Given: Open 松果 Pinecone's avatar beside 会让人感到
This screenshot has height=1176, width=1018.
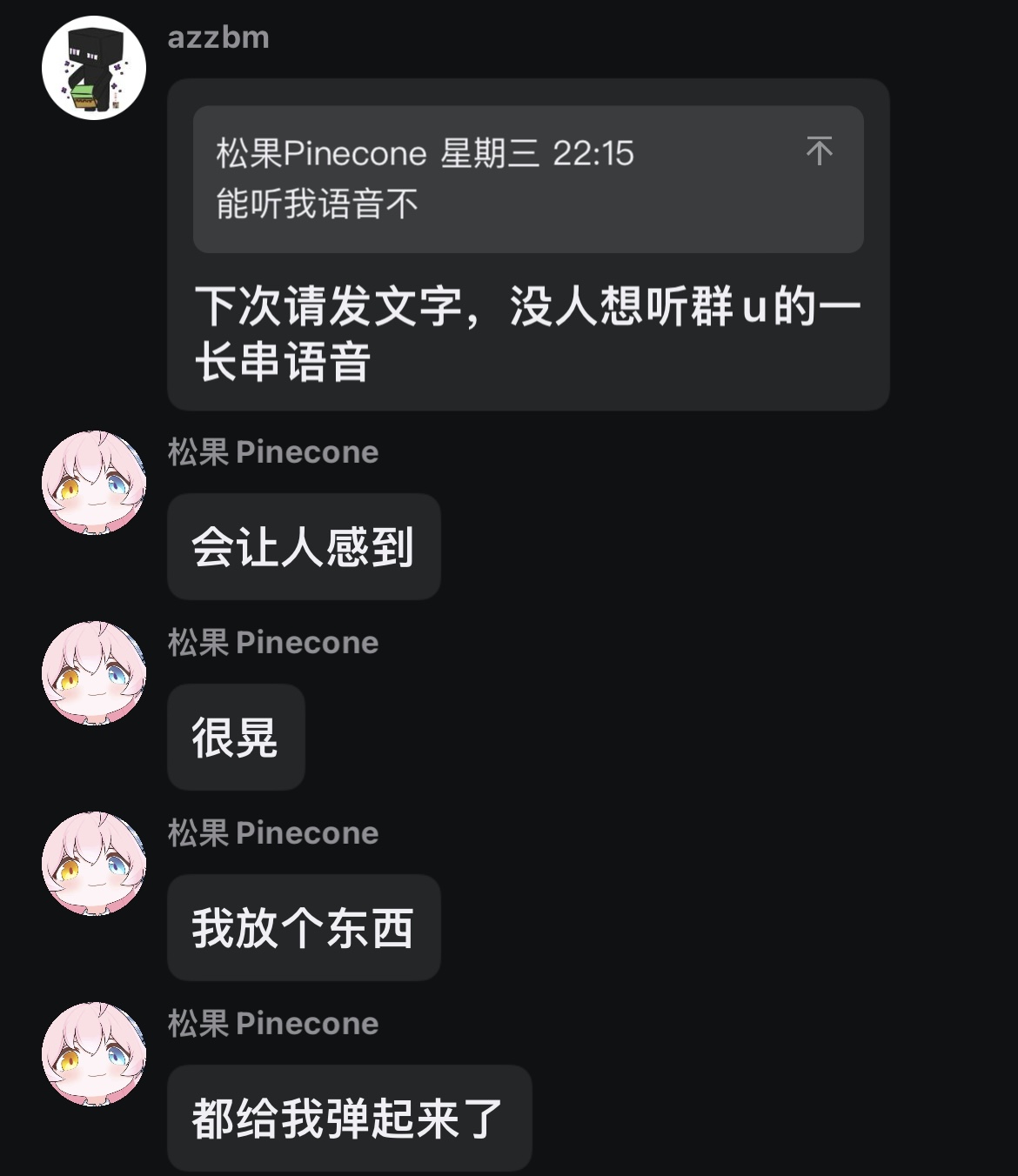Looking at the screenshot, I should coord(94,483).
